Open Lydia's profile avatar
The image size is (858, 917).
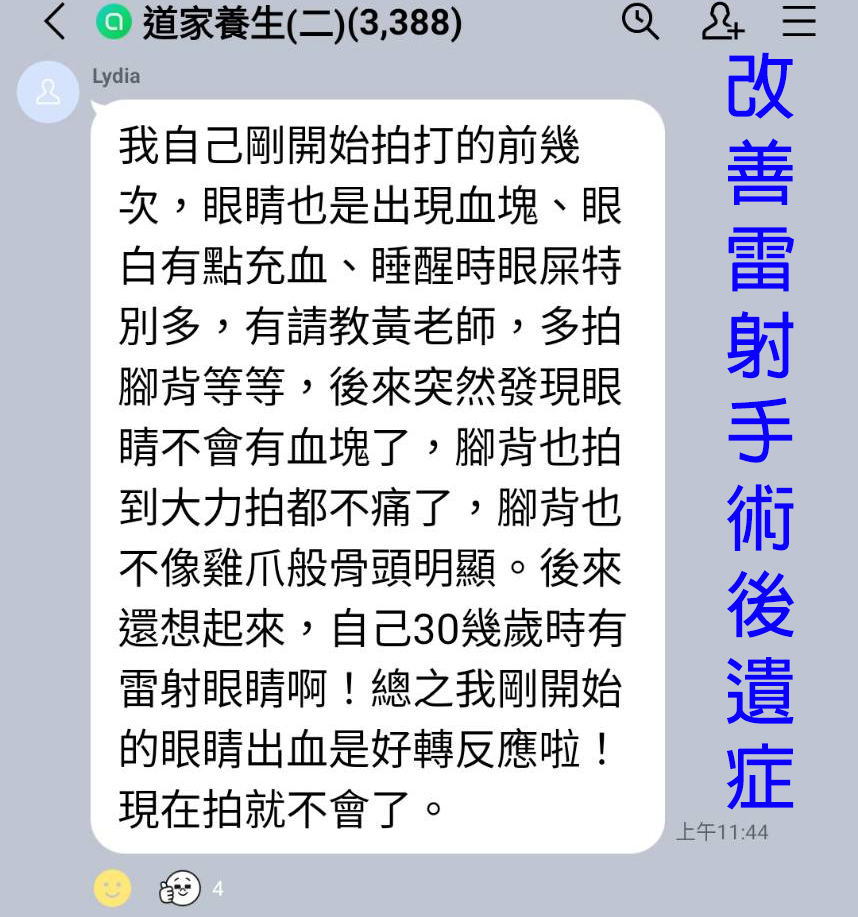click(x=48, y=92)
